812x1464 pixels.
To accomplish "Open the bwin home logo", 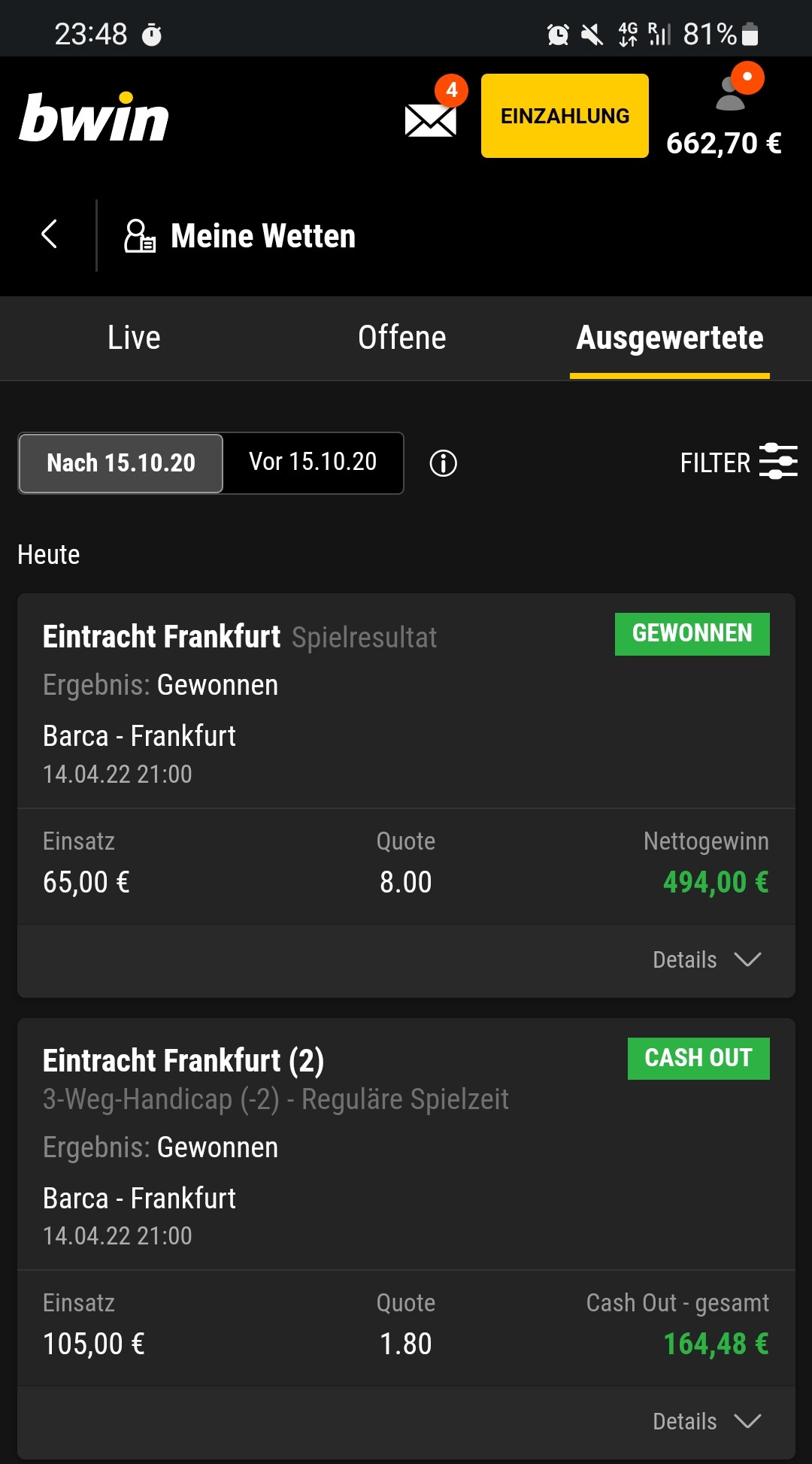I will tap(94, 118).
